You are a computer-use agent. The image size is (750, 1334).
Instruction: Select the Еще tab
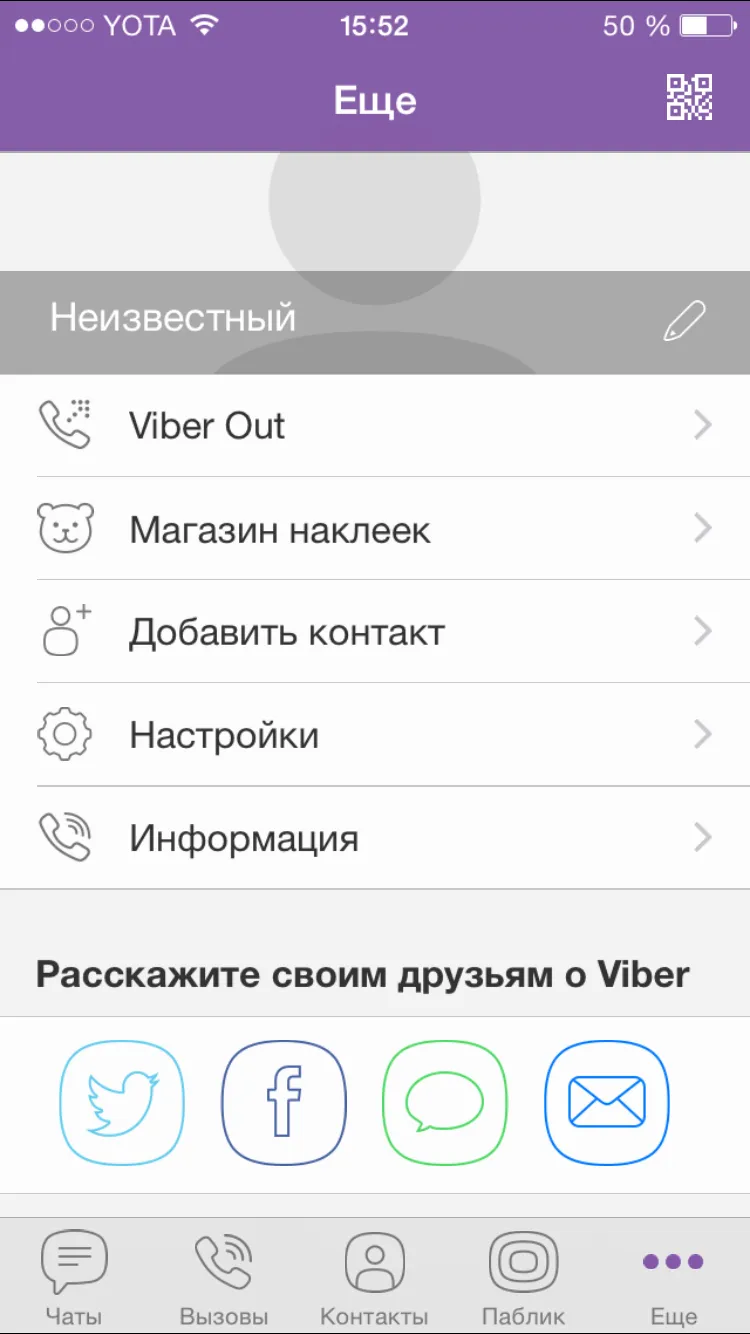point(673,1277)
